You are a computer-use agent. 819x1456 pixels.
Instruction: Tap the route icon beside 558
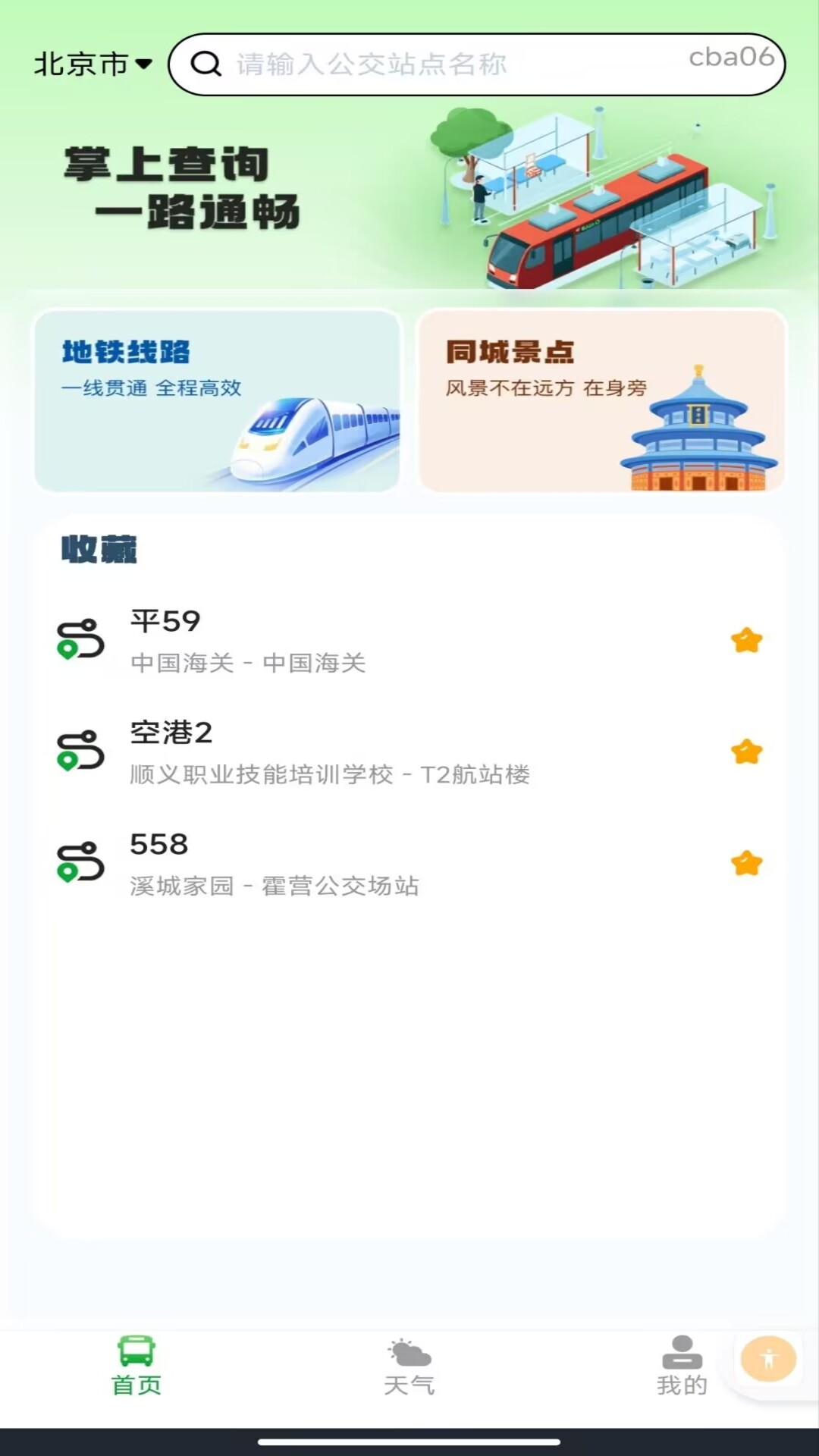point(80,863)
